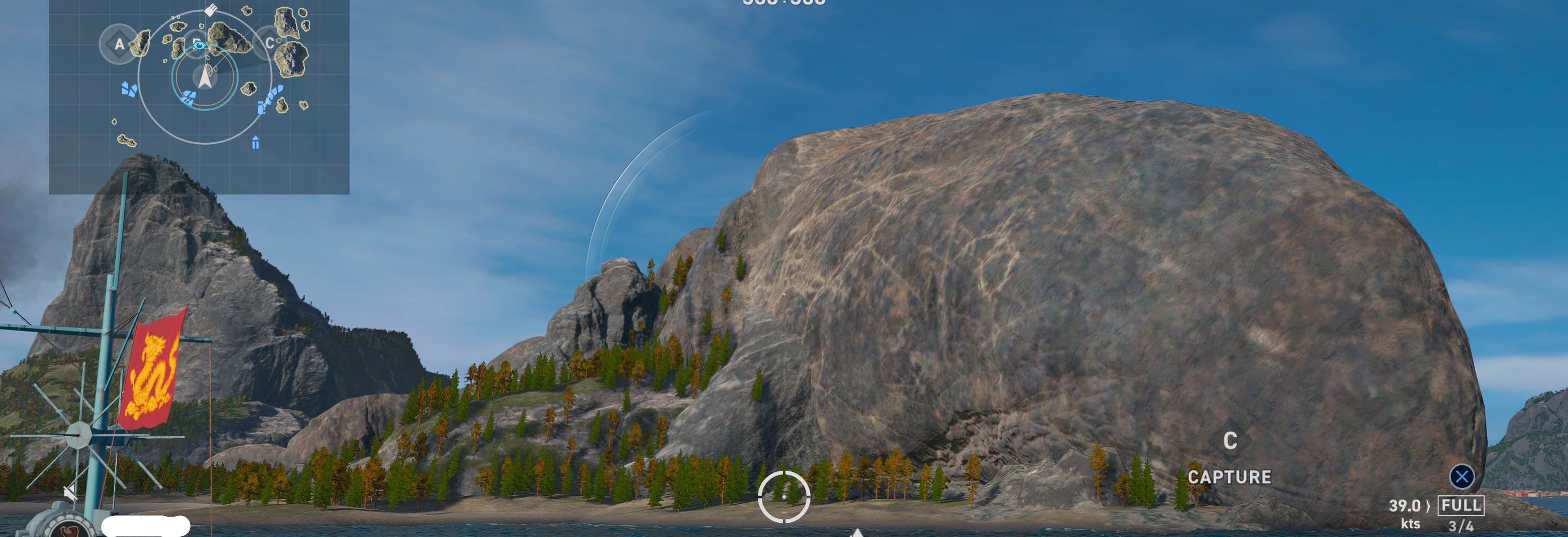This screenshot has height=537, width=1568.
Task: Open the minimap
Action: coord(199,96)
